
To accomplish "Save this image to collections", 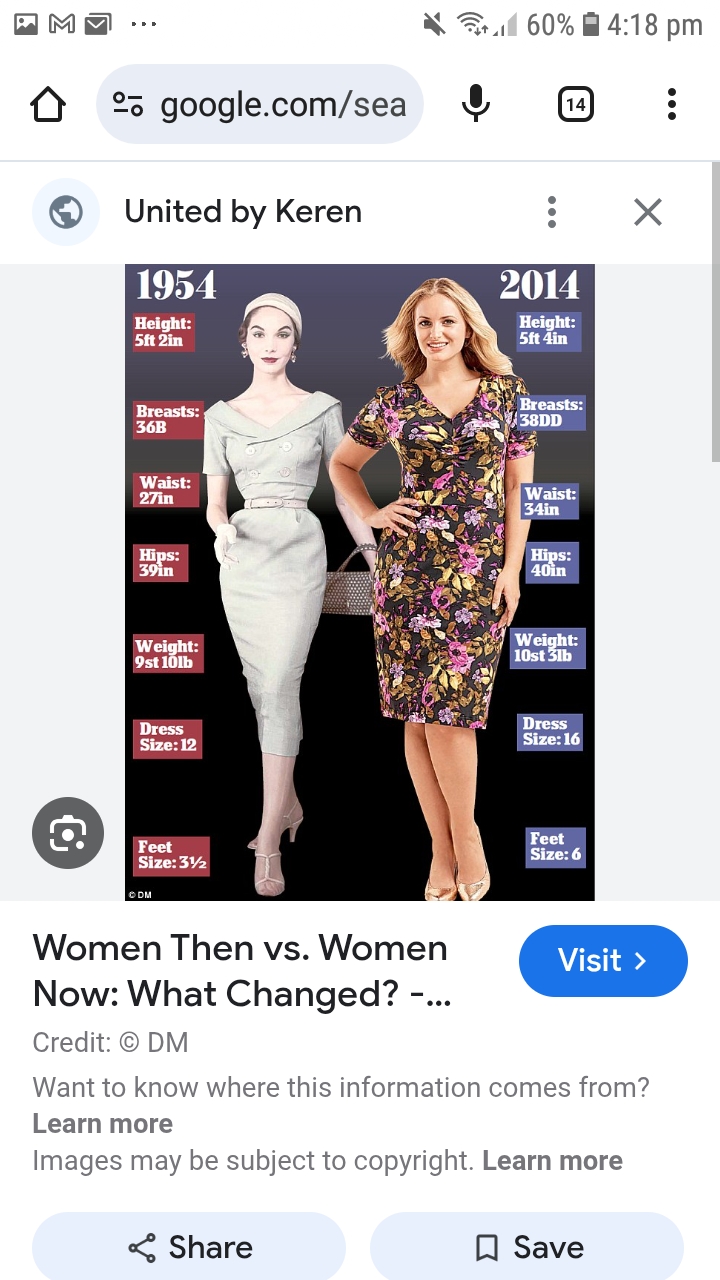I will (528, 1247).
